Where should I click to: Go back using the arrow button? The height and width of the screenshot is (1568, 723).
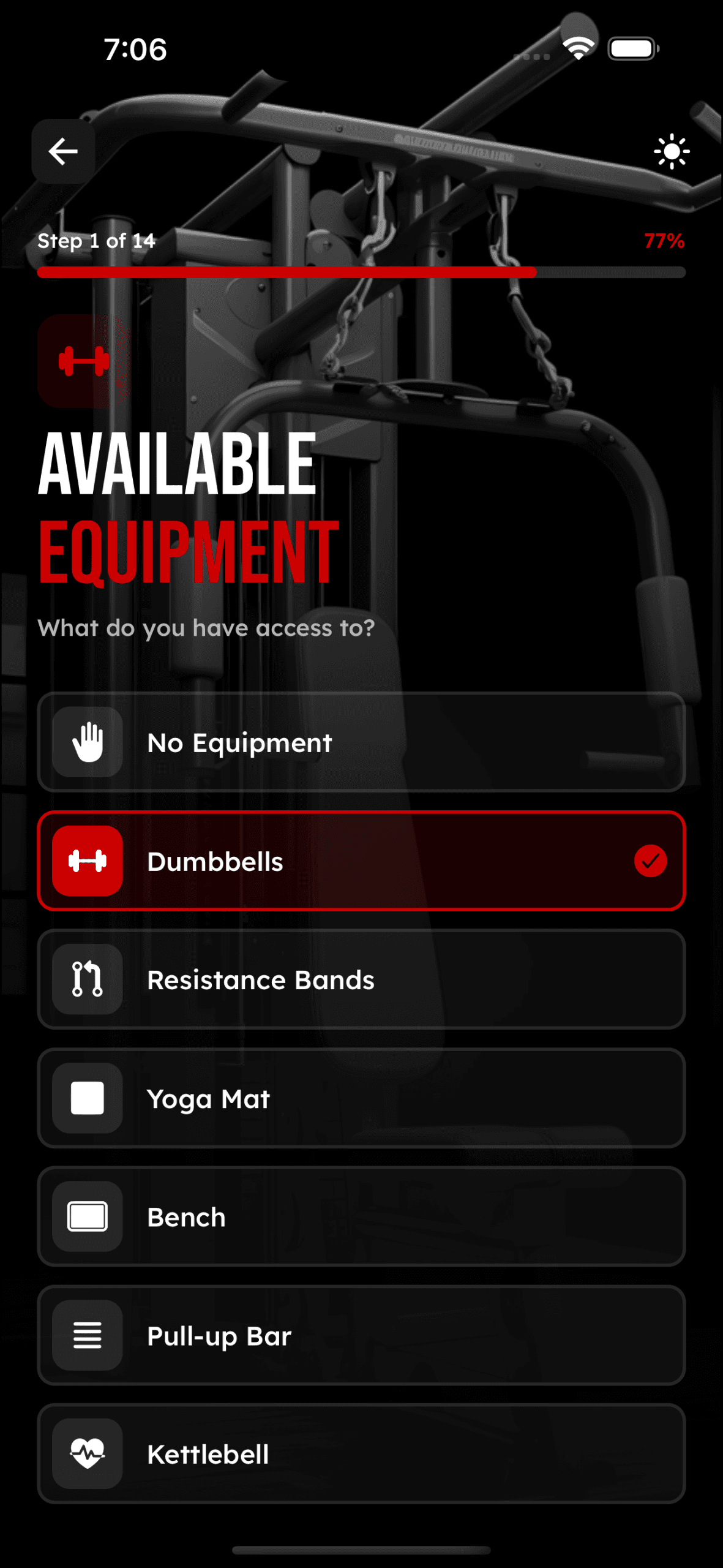pyautogui.click(x=63, y=151)
